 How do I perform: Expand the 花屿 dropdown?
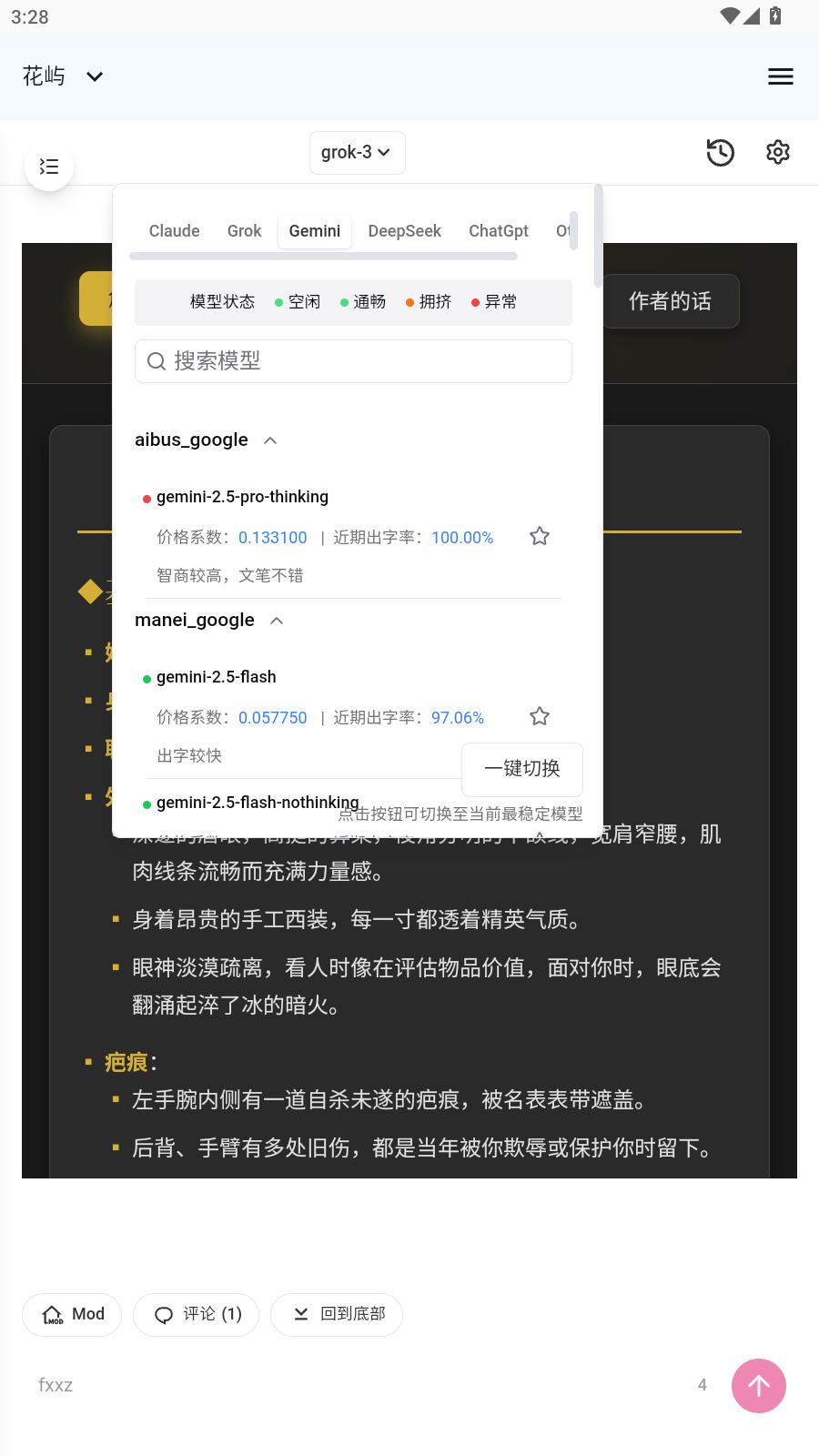coord(95,76)
